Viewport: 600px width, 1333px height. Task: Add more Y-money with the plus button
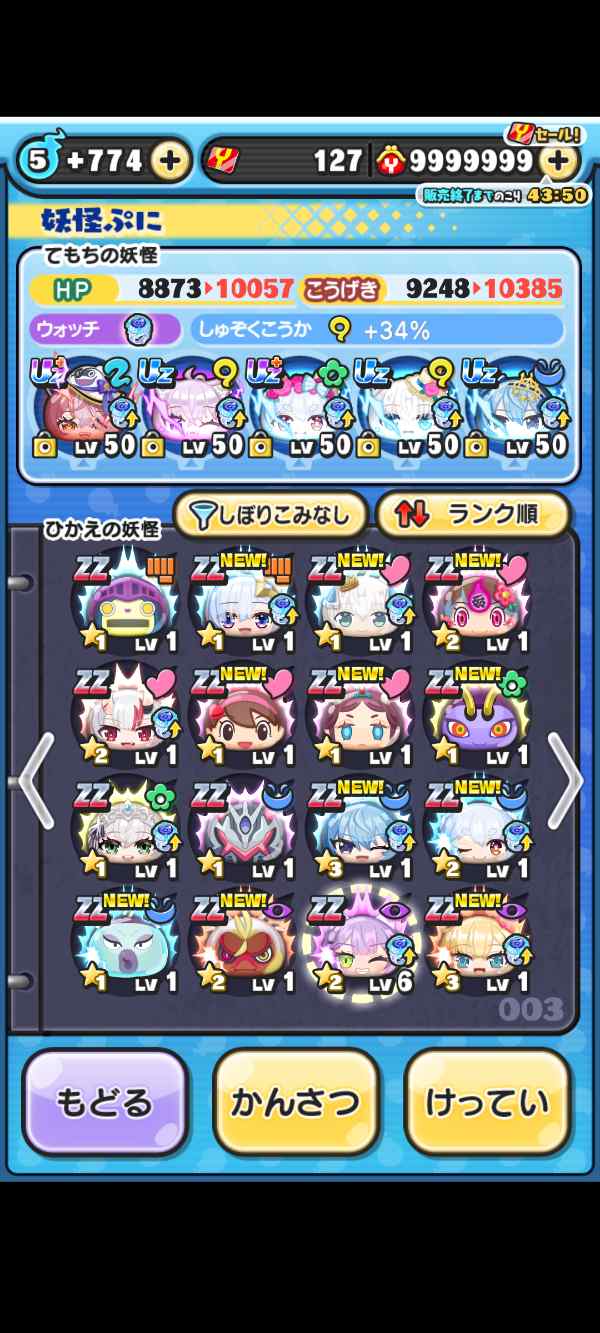pos(559,160)
